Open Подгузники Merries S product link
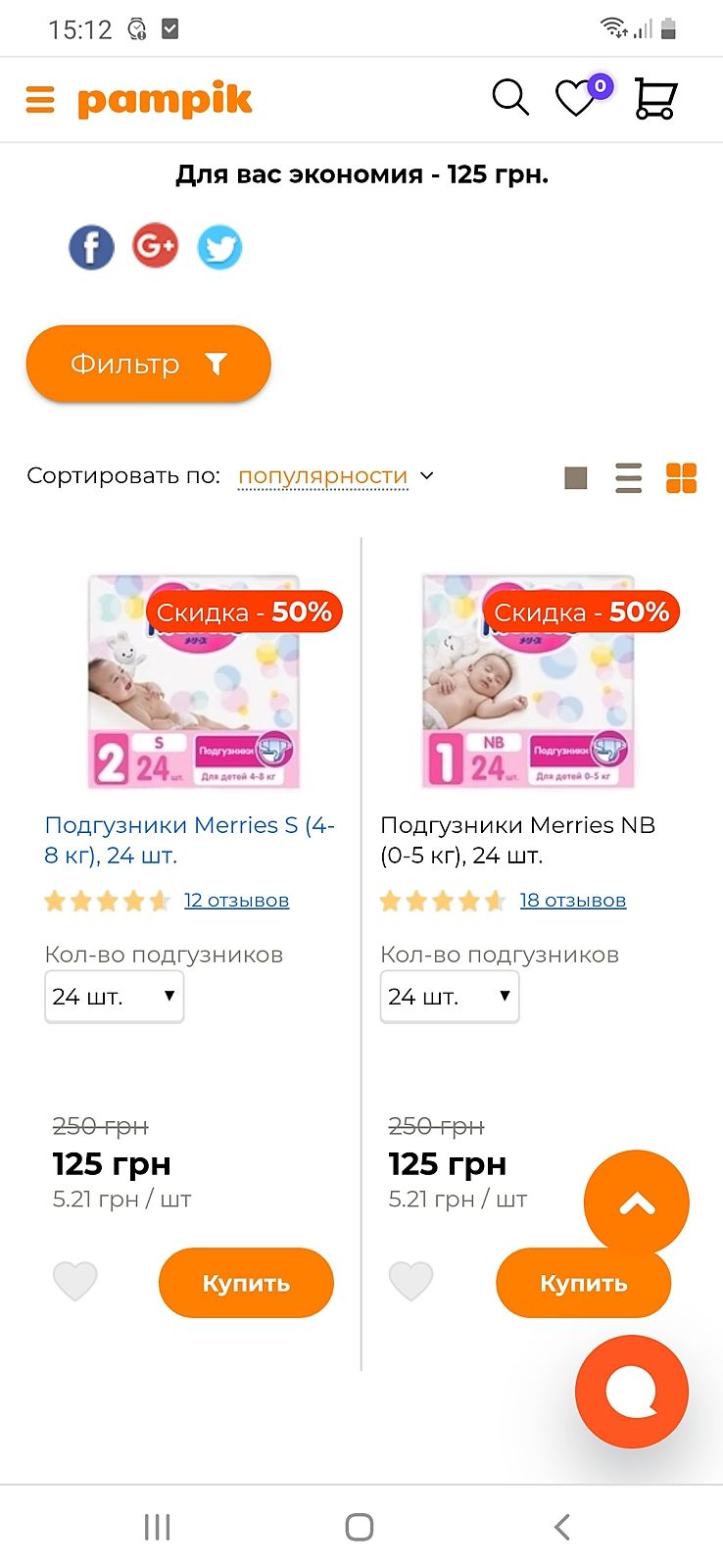 coord(189,840)
